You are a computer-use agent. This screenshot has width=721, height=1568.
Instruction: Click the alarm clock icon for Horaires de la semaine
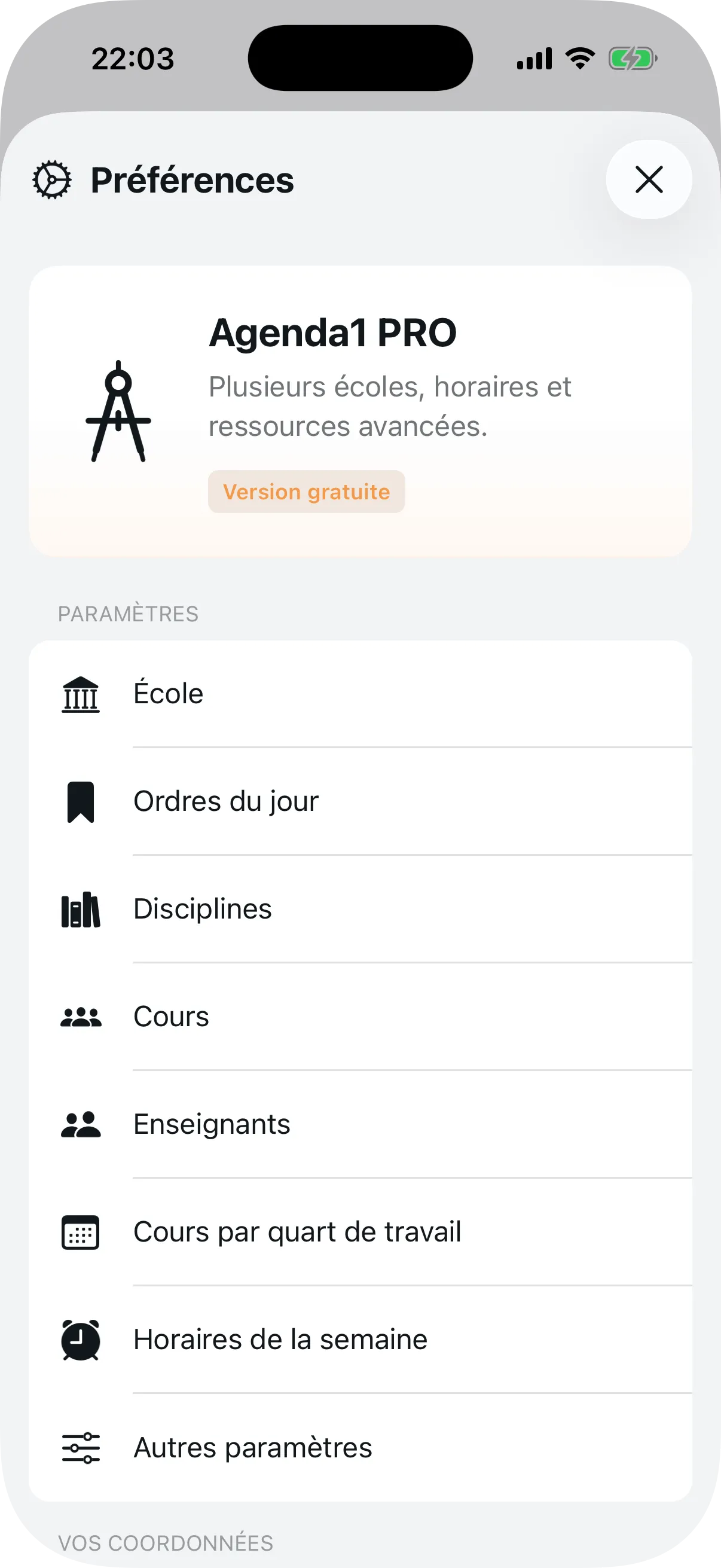[x=82, y=1340]
